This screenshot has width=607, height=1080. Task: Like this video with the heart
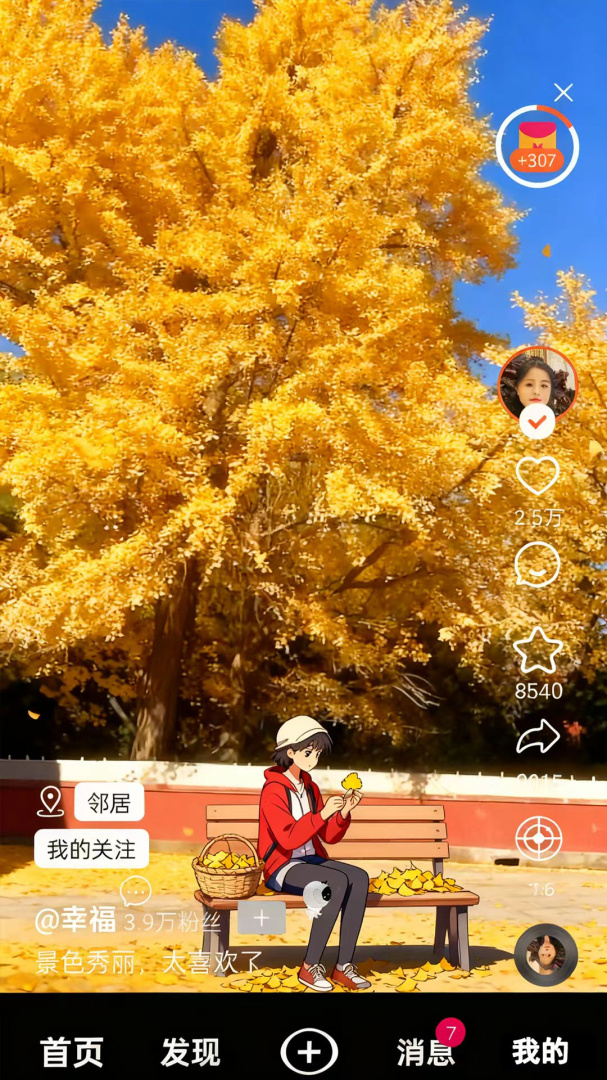click(537, 476)
